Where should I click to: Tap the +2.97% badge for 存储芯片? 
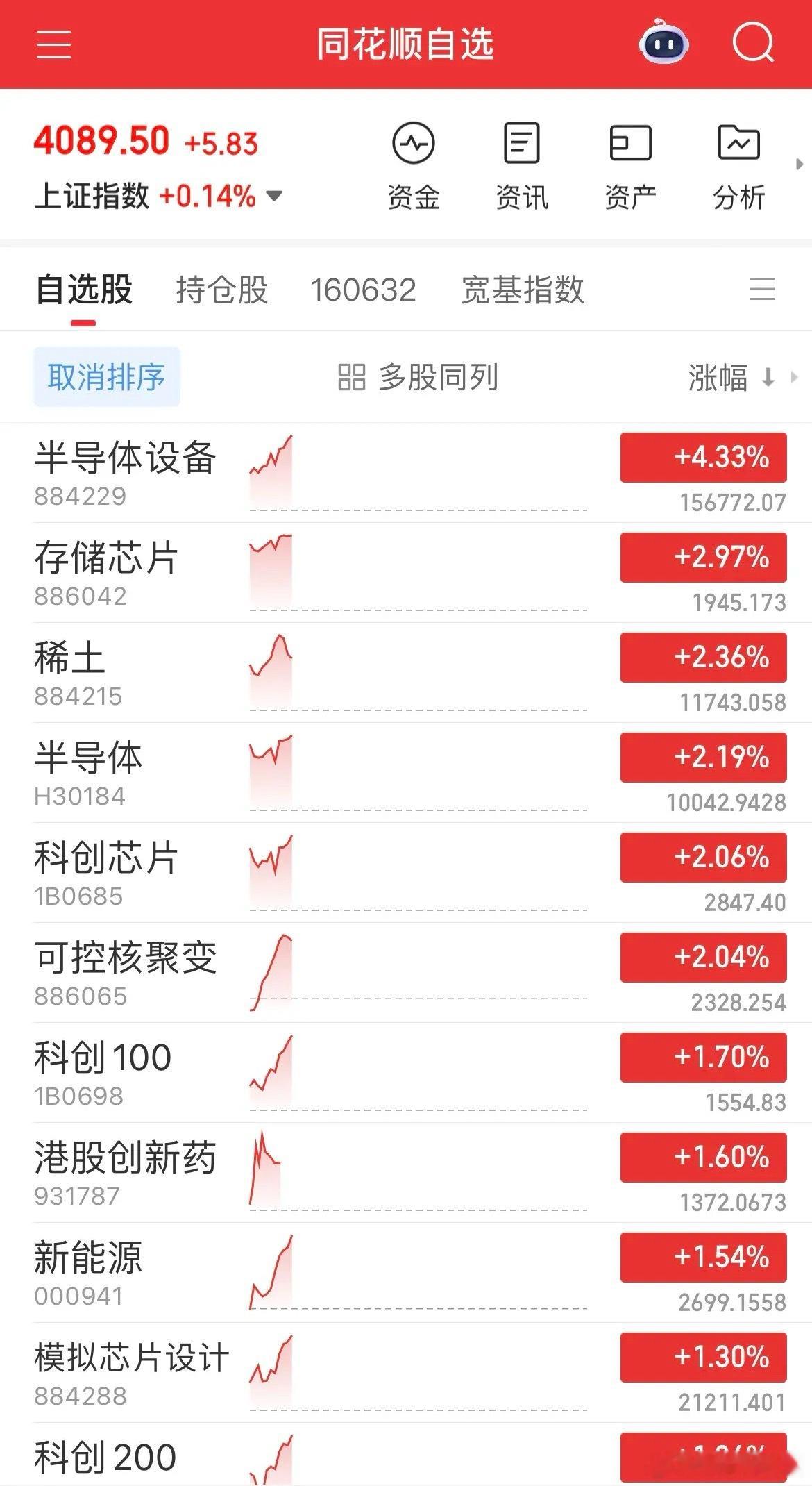(702, 556)
